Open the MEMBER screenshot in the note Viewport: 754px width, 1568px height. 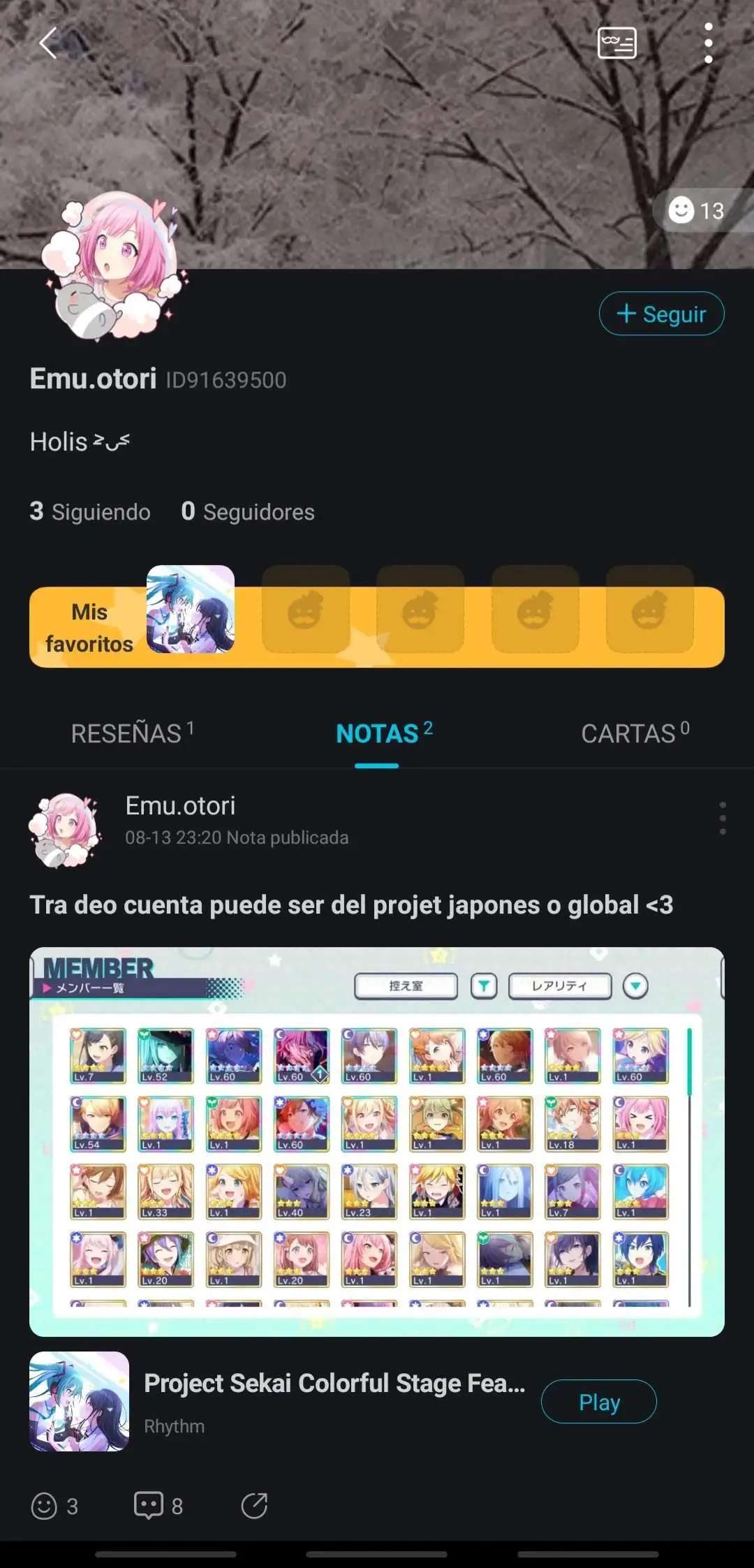pyautogui.click(x=377, y=1141)
